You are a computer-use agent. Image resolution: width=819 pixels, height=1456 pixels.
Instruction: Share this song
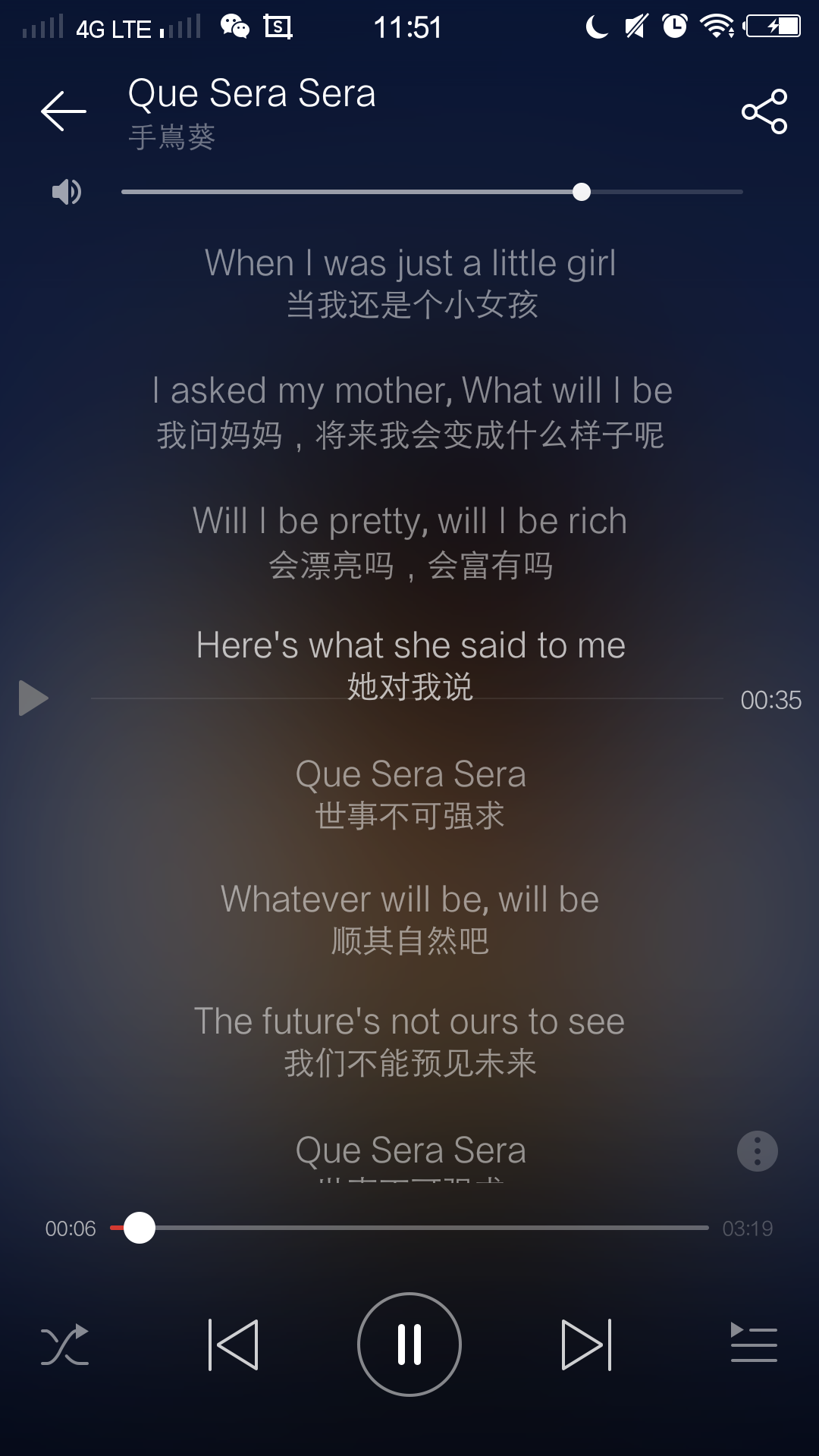click(x=764, y=111)
